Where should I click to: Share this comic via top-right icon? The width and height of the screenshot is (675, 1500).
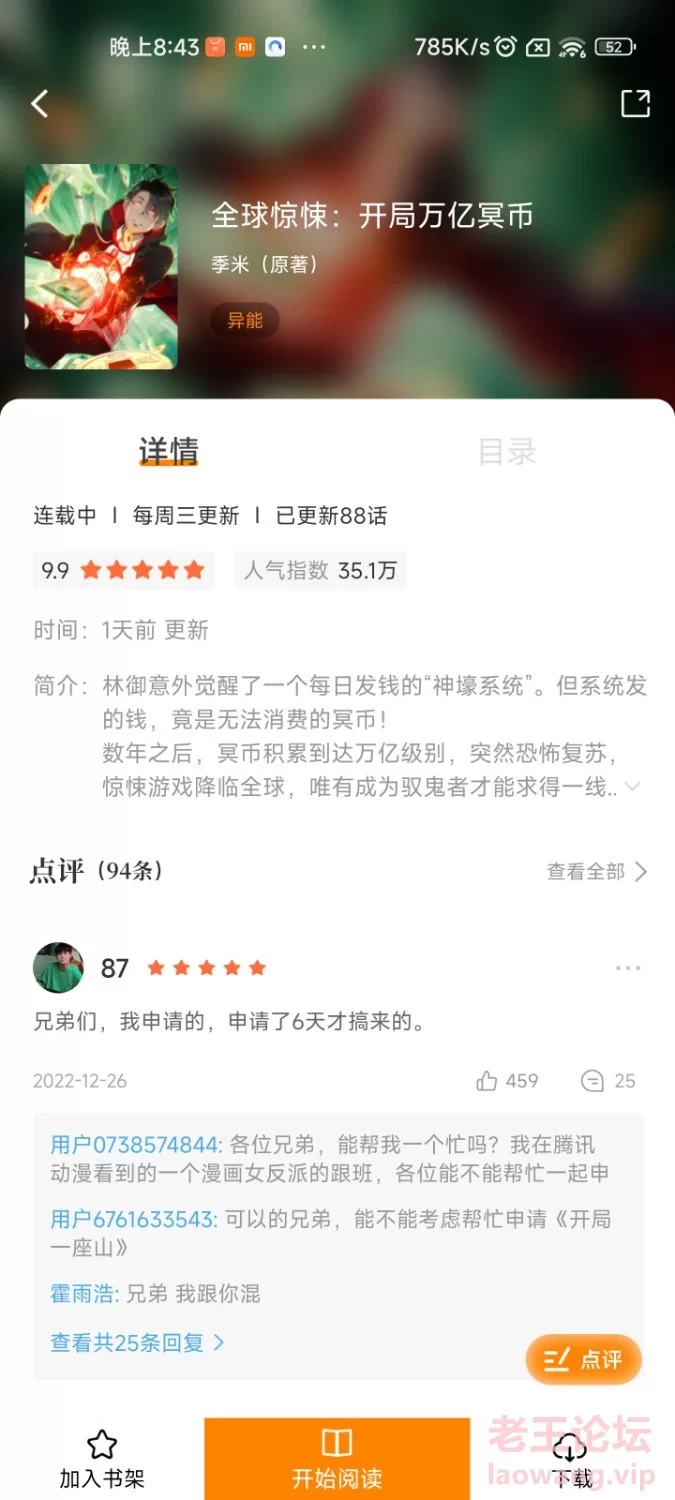click(636, 103)
